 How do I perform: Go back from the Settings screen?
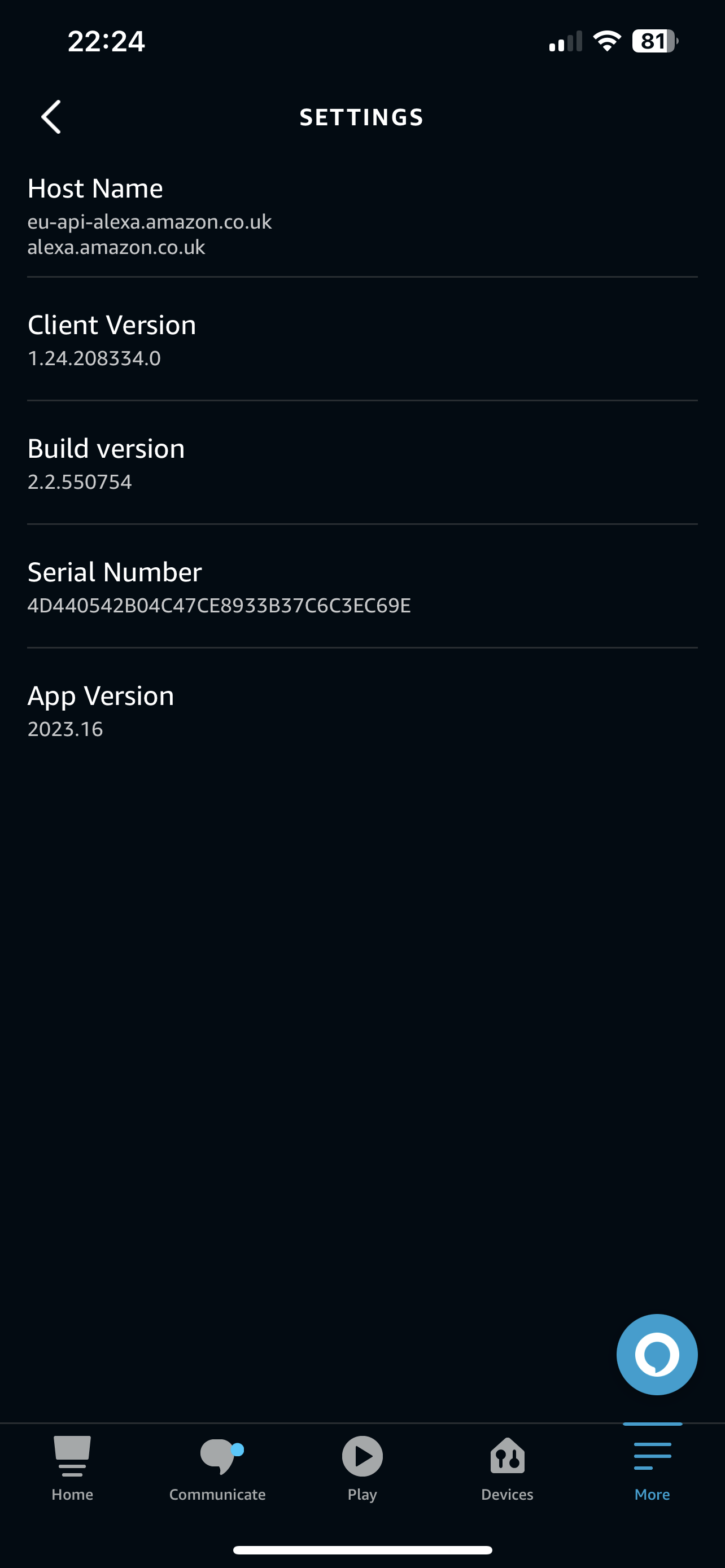click(51, 117)
